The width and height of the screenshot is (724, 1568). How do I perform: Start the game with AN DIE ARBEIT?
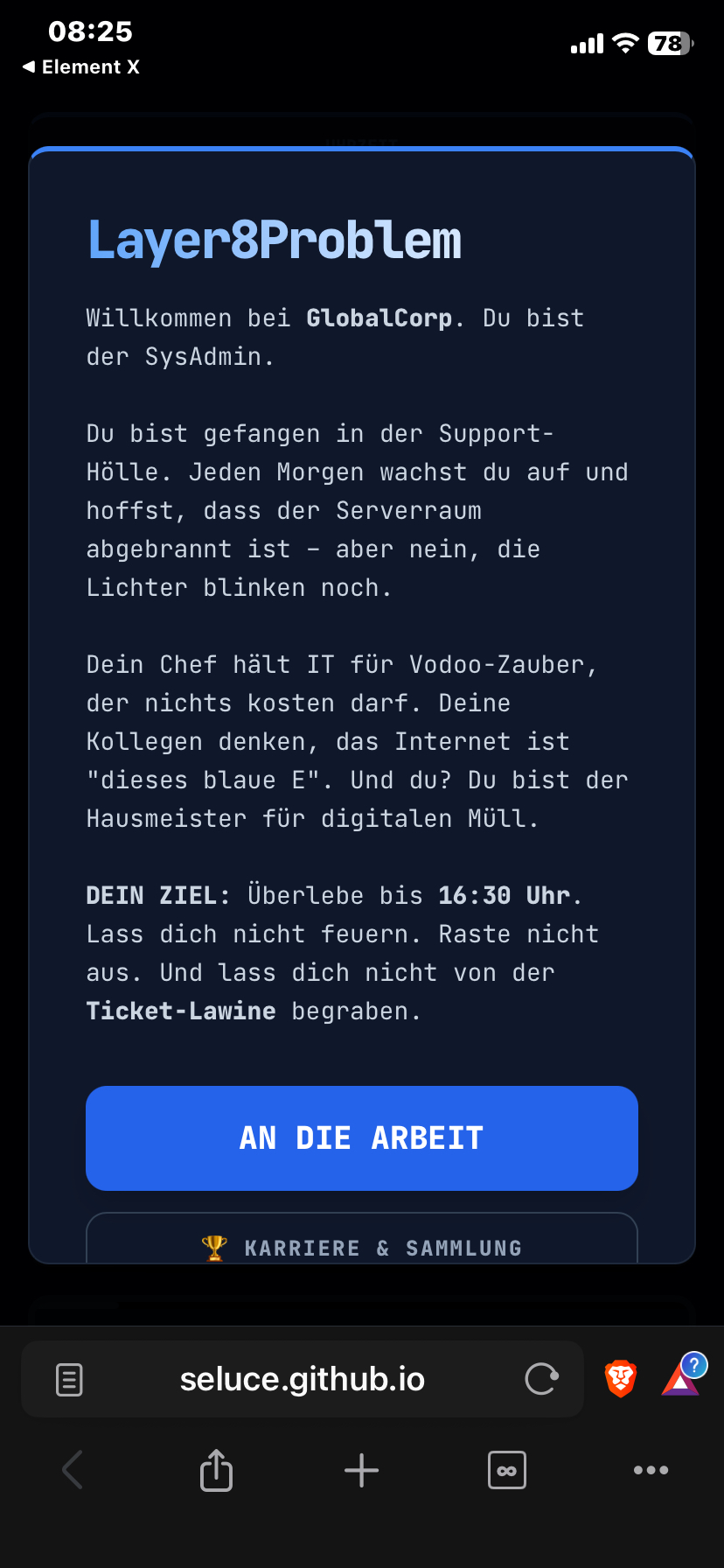click(x=361, y=1137)
